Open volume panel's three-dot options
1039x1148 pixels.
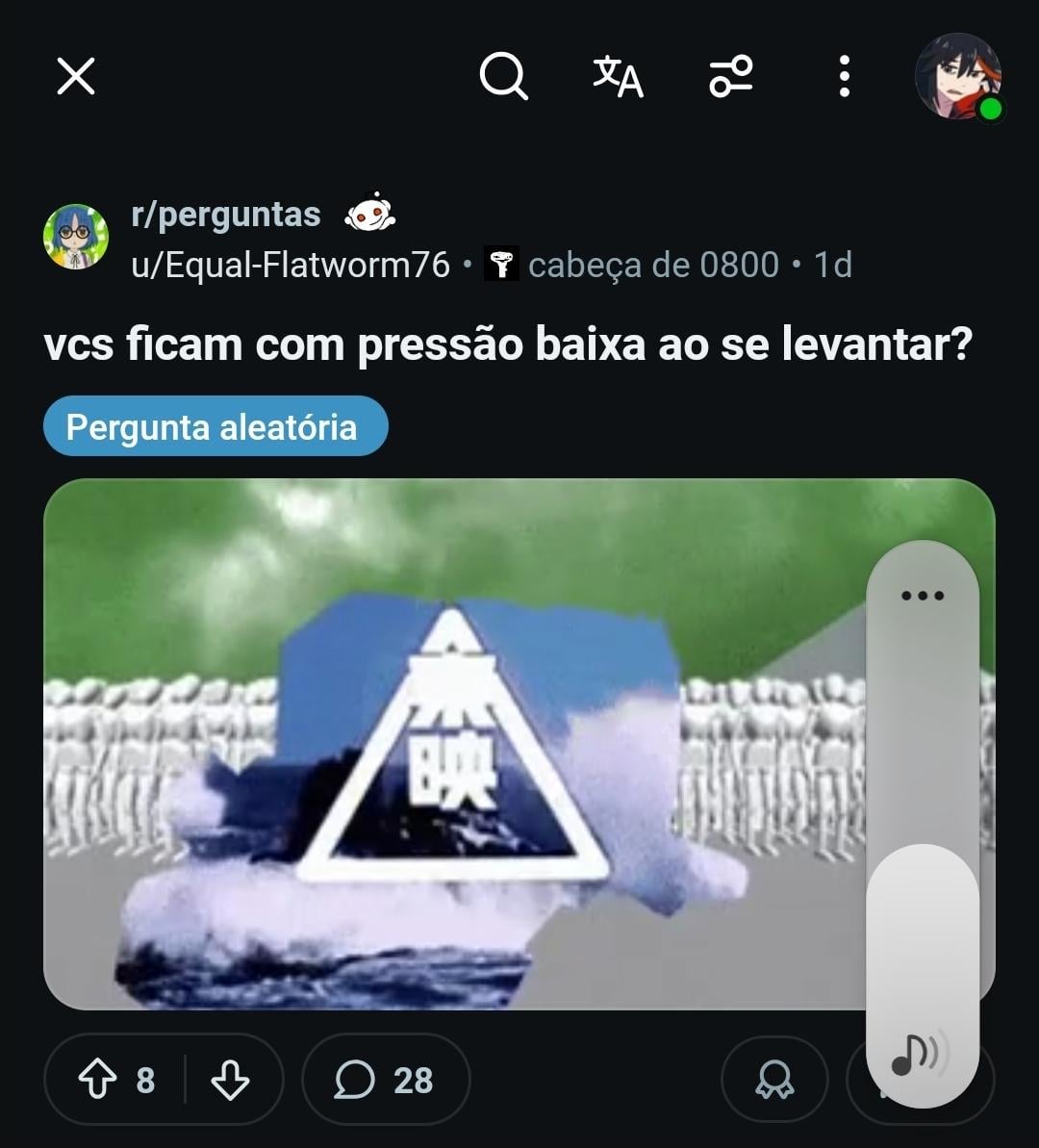(923, 596)
